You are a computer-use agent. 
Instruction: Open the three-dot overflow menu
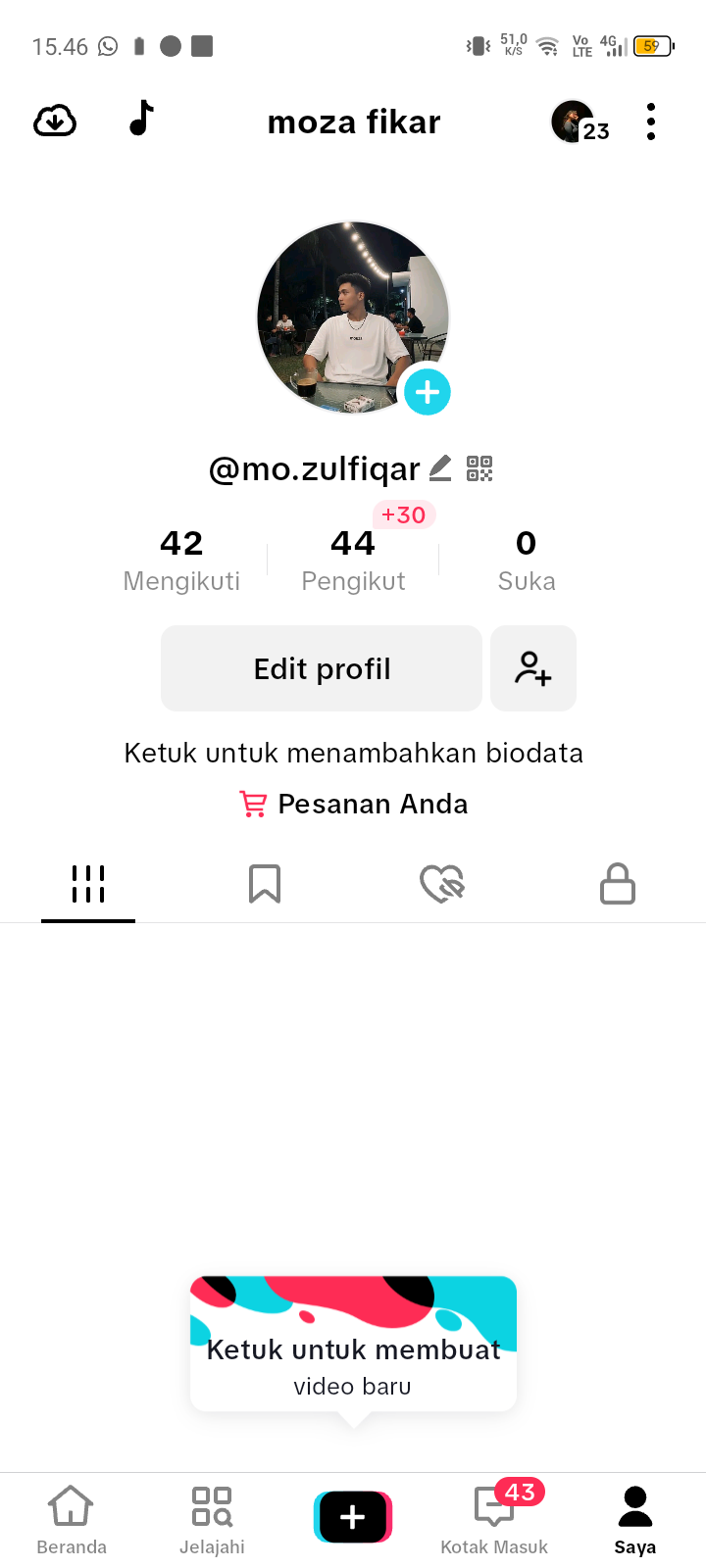pyautogui.click(x=651, y=122)
